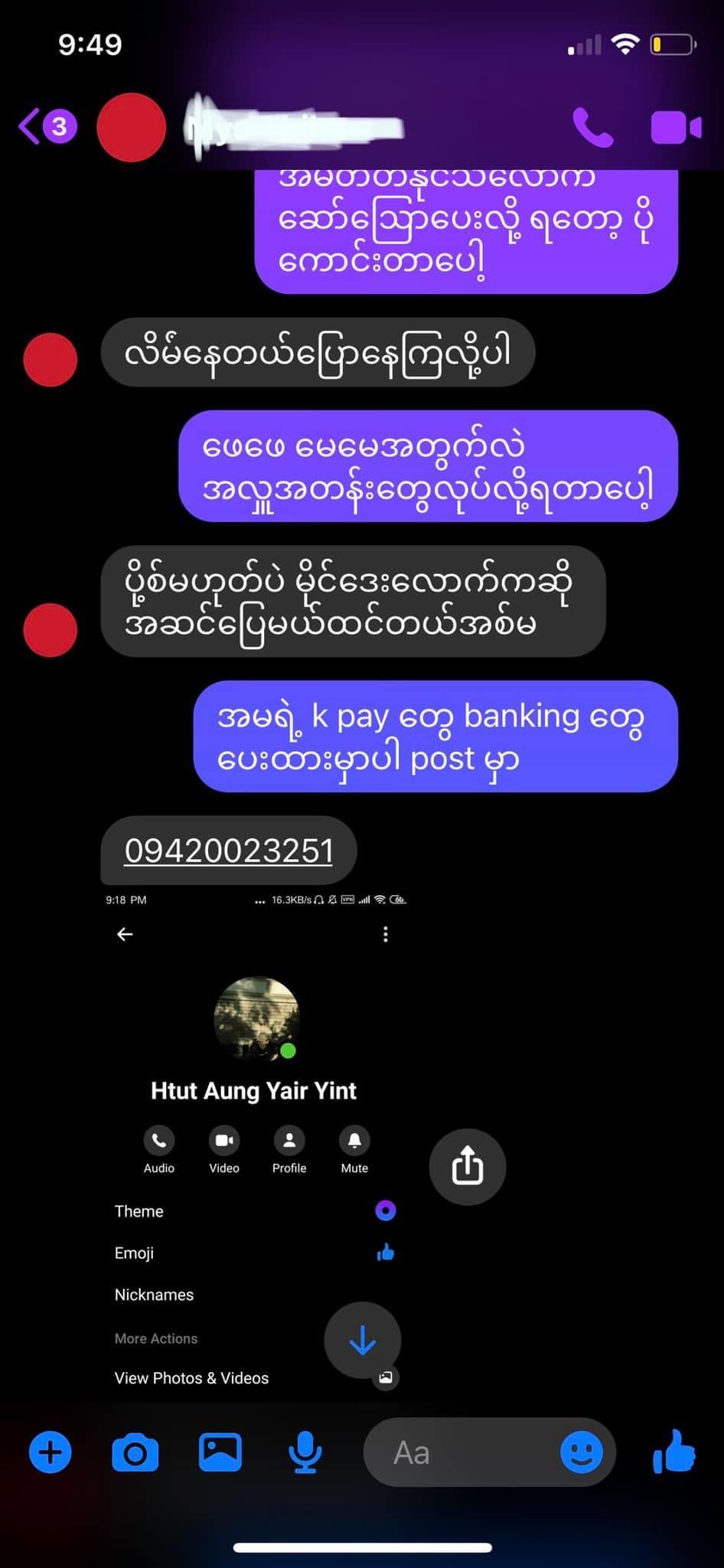Screen dimensions: 724x1568
Task: Record a voice message with the microphone
Action: coord(305,1452)
